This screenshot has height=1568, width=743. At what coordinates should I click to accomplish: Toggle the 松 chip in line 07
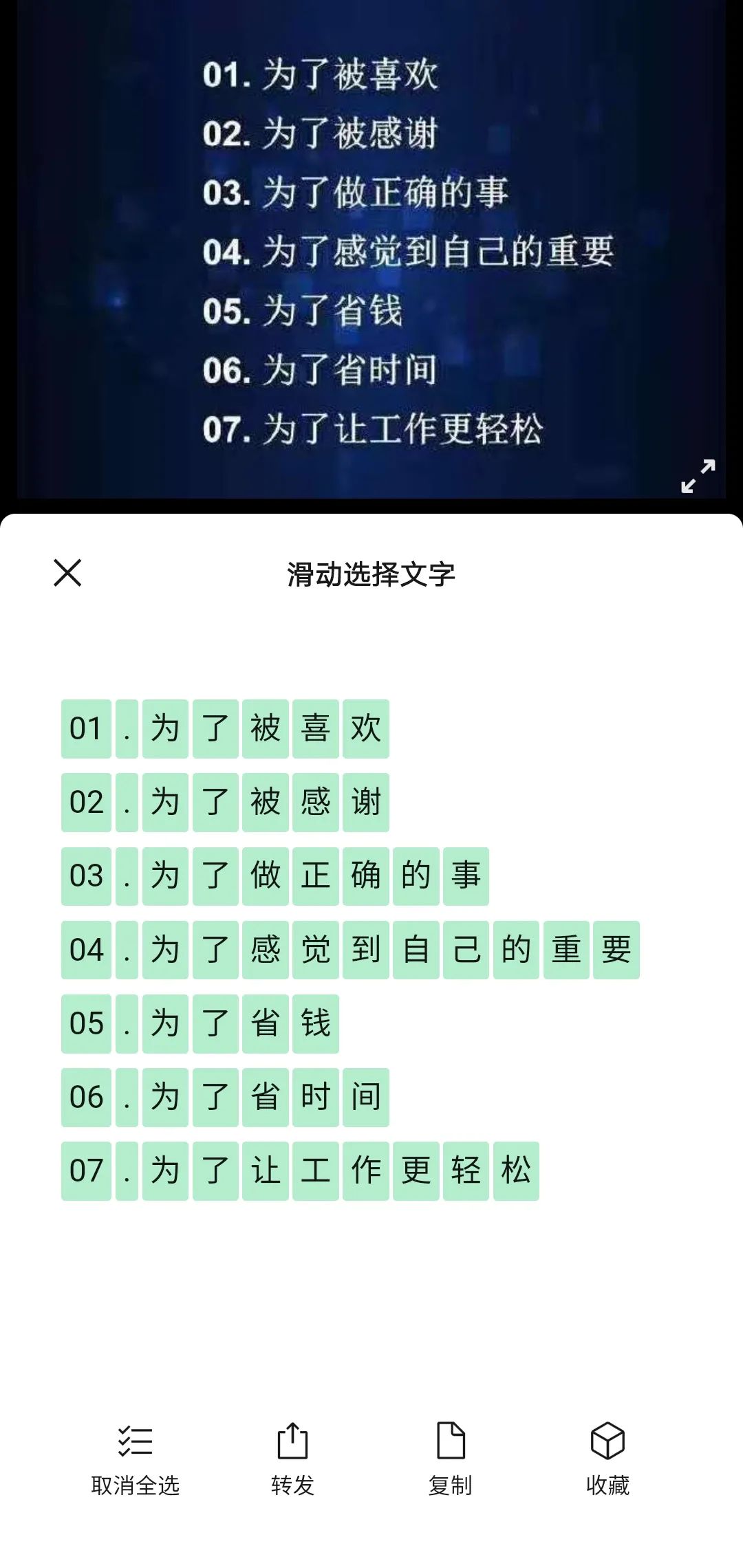516,1170
